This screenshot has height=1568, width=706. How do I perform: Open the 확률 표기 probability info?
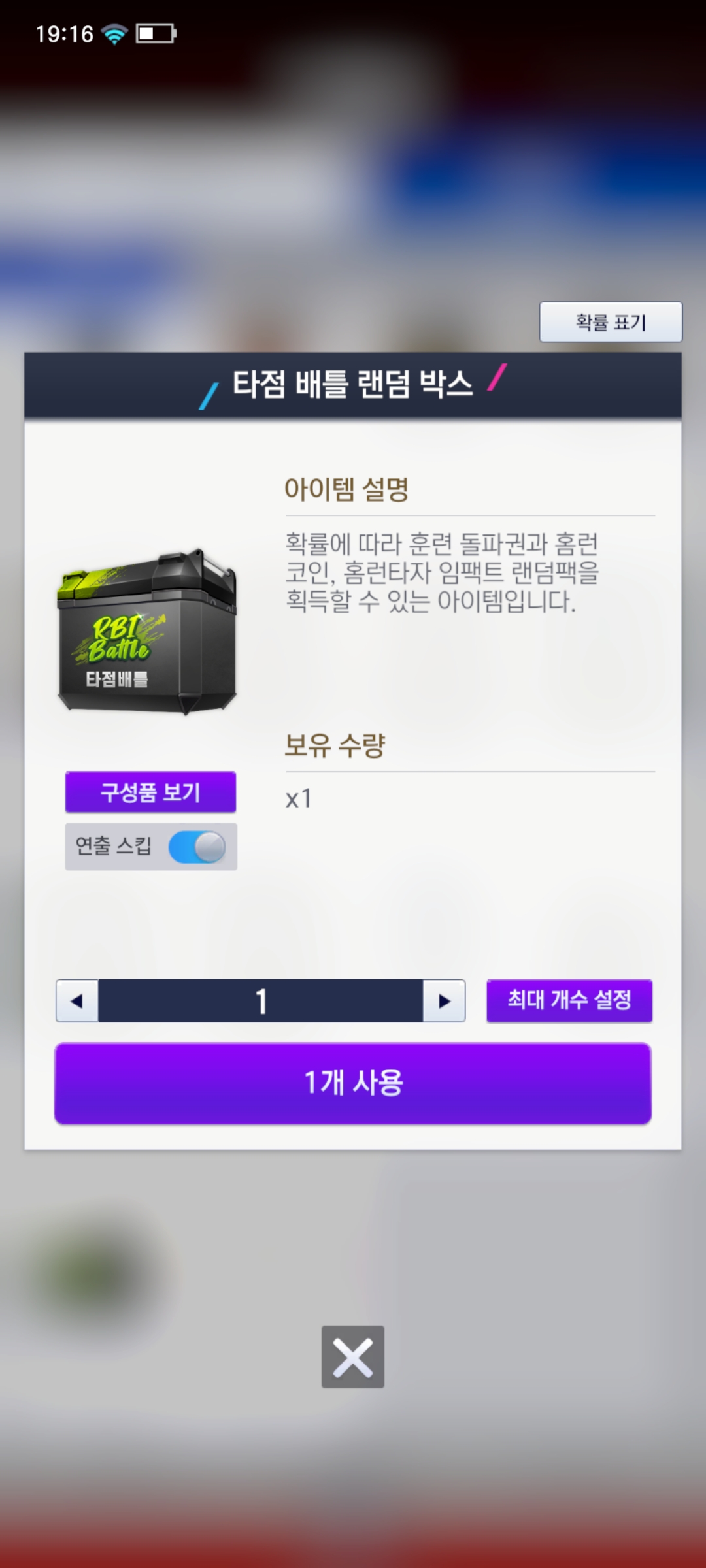tap(611, 322)
